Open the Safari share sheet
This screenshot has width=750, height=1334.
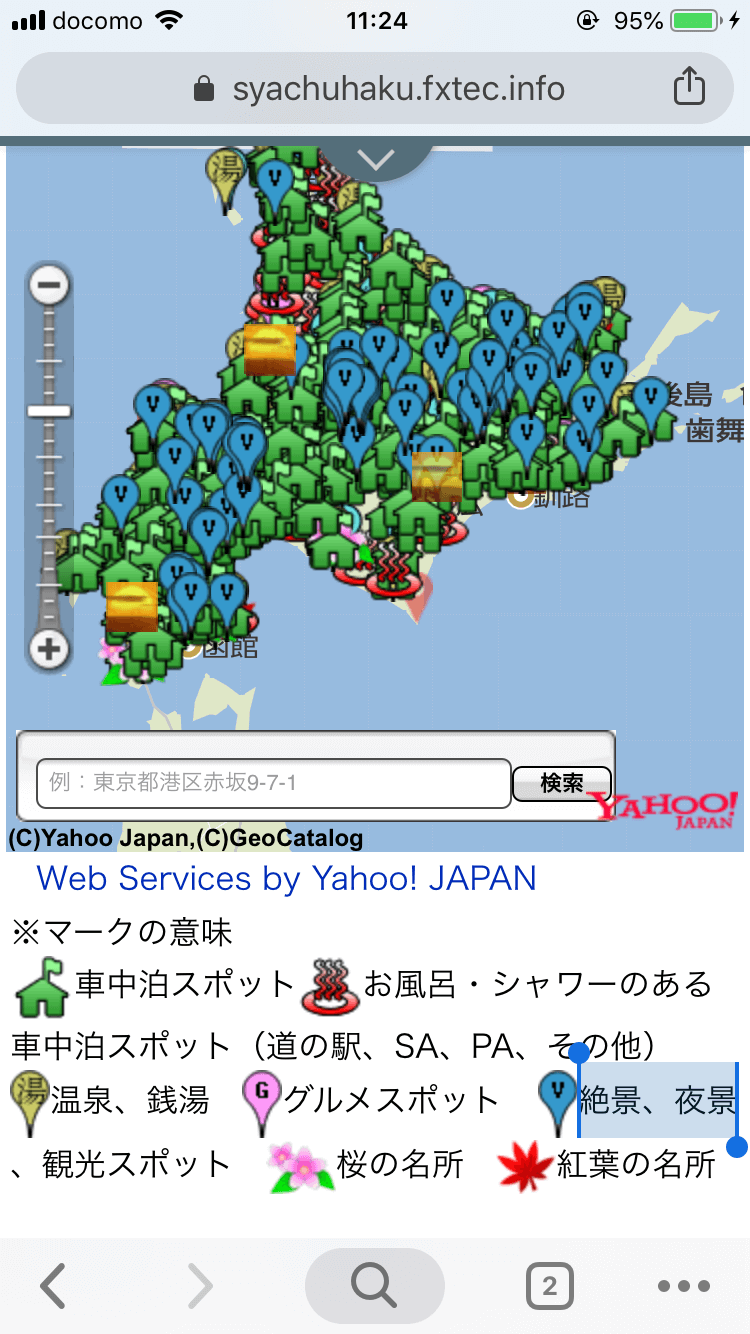pyautogui.click(x=689, y=87)
